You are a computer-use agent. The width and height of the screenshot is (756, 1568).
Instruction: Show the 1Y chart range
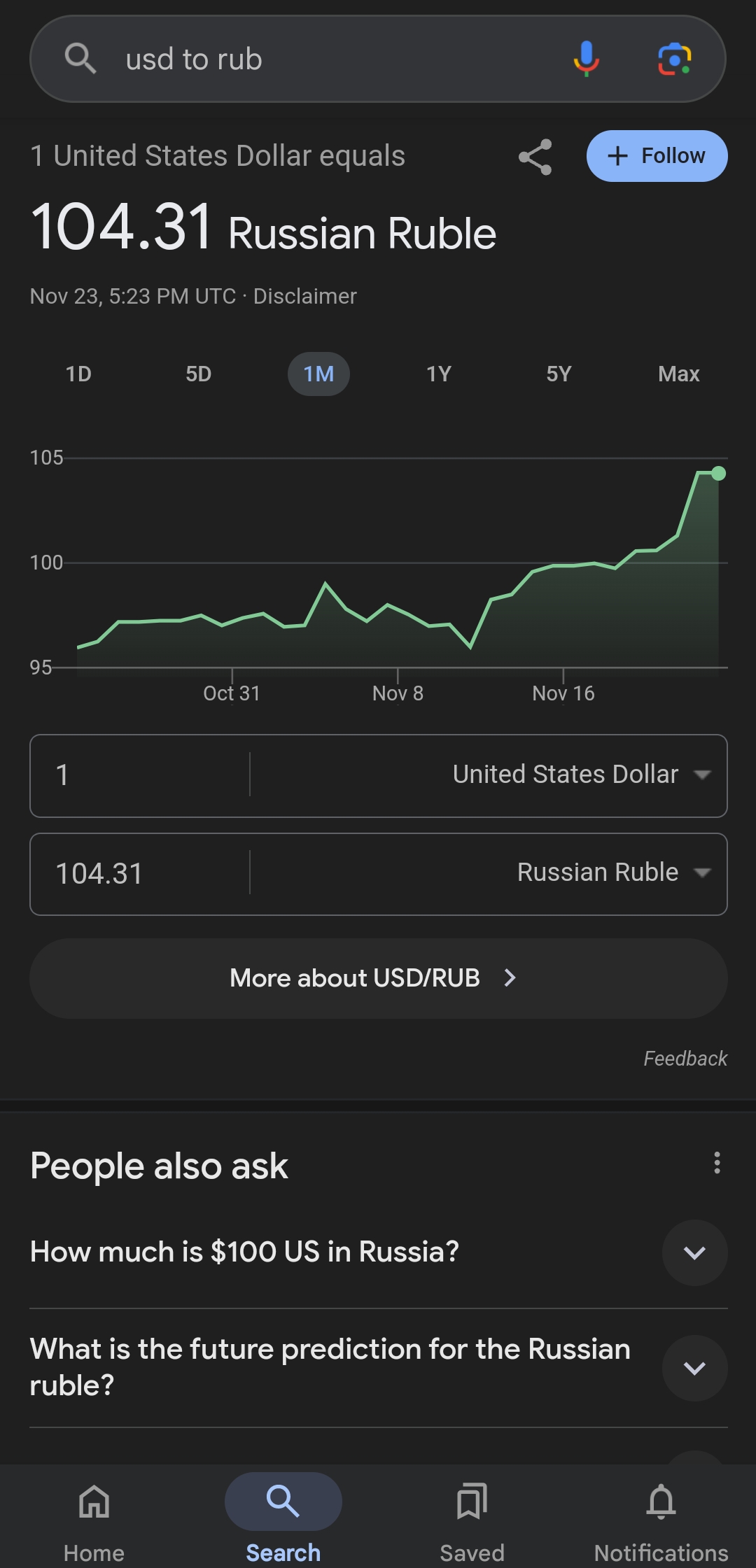439,374
